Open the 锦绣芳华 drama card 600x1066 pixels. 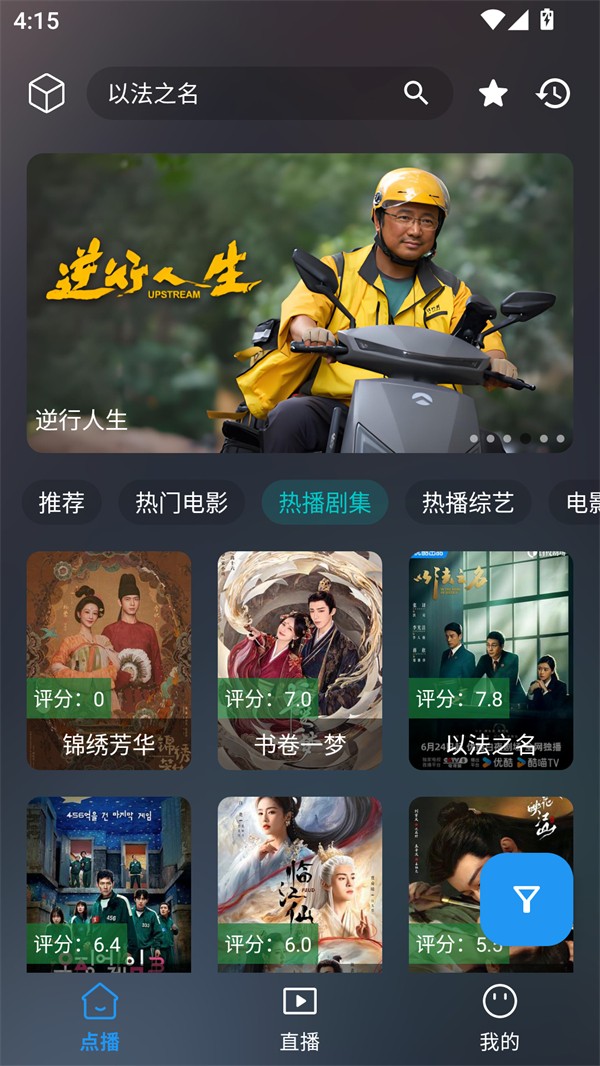click(109, 660)
